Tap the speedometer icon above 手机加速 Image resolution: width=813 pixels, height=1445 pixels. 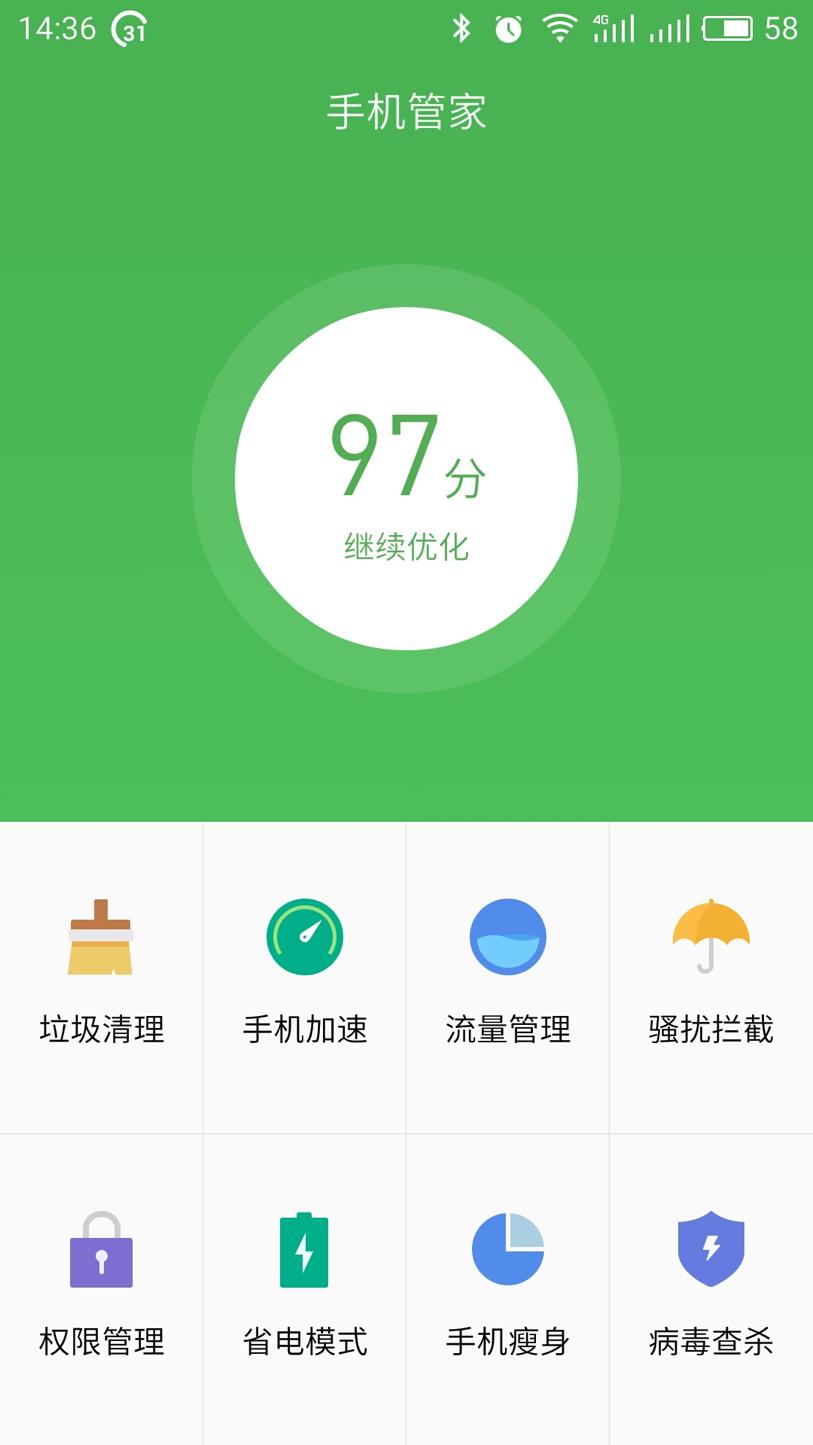[304, 936]
